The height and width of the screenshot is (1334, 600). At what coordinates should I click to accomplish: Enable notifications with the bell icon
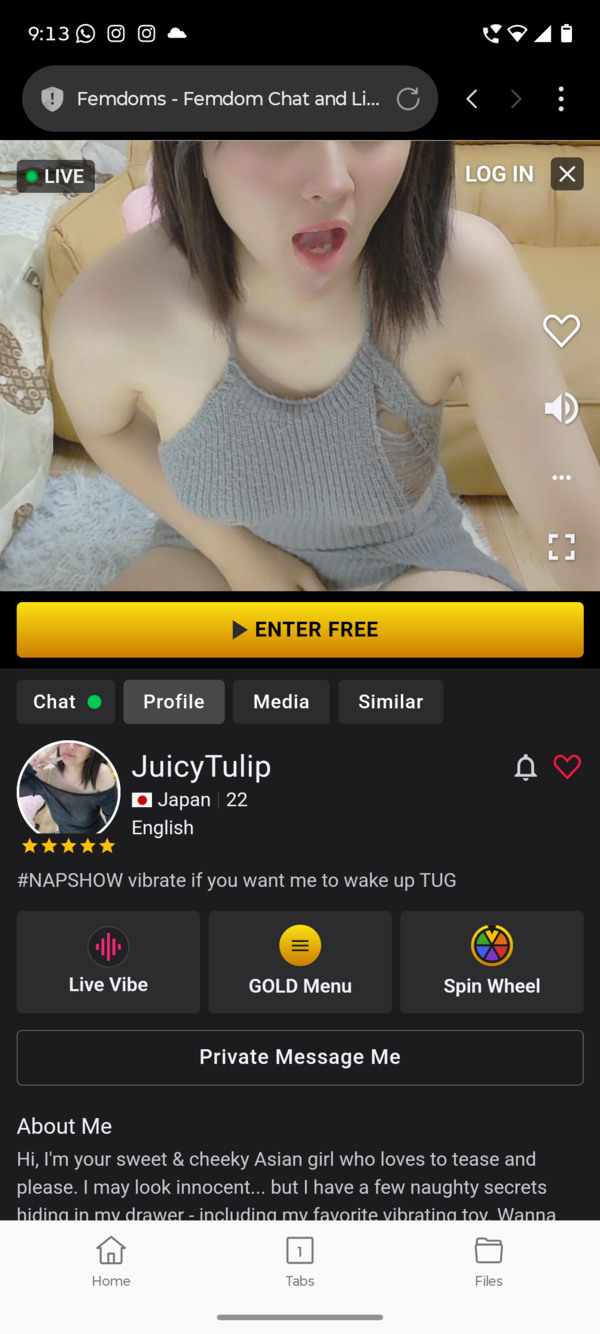[525, 767]
